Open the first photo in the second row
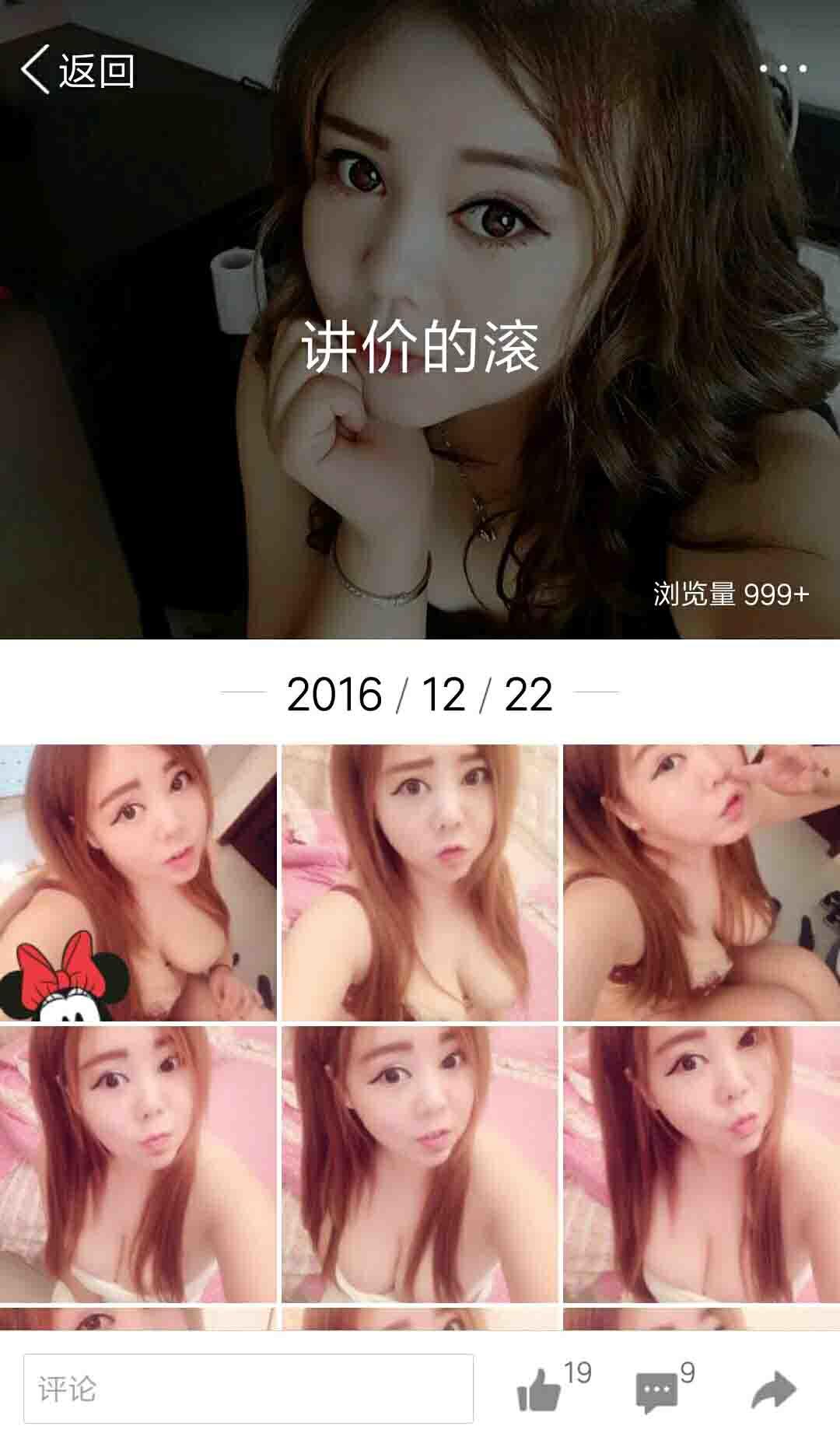The height and width of the screenshot is (1447, 840). (138, 1165)
